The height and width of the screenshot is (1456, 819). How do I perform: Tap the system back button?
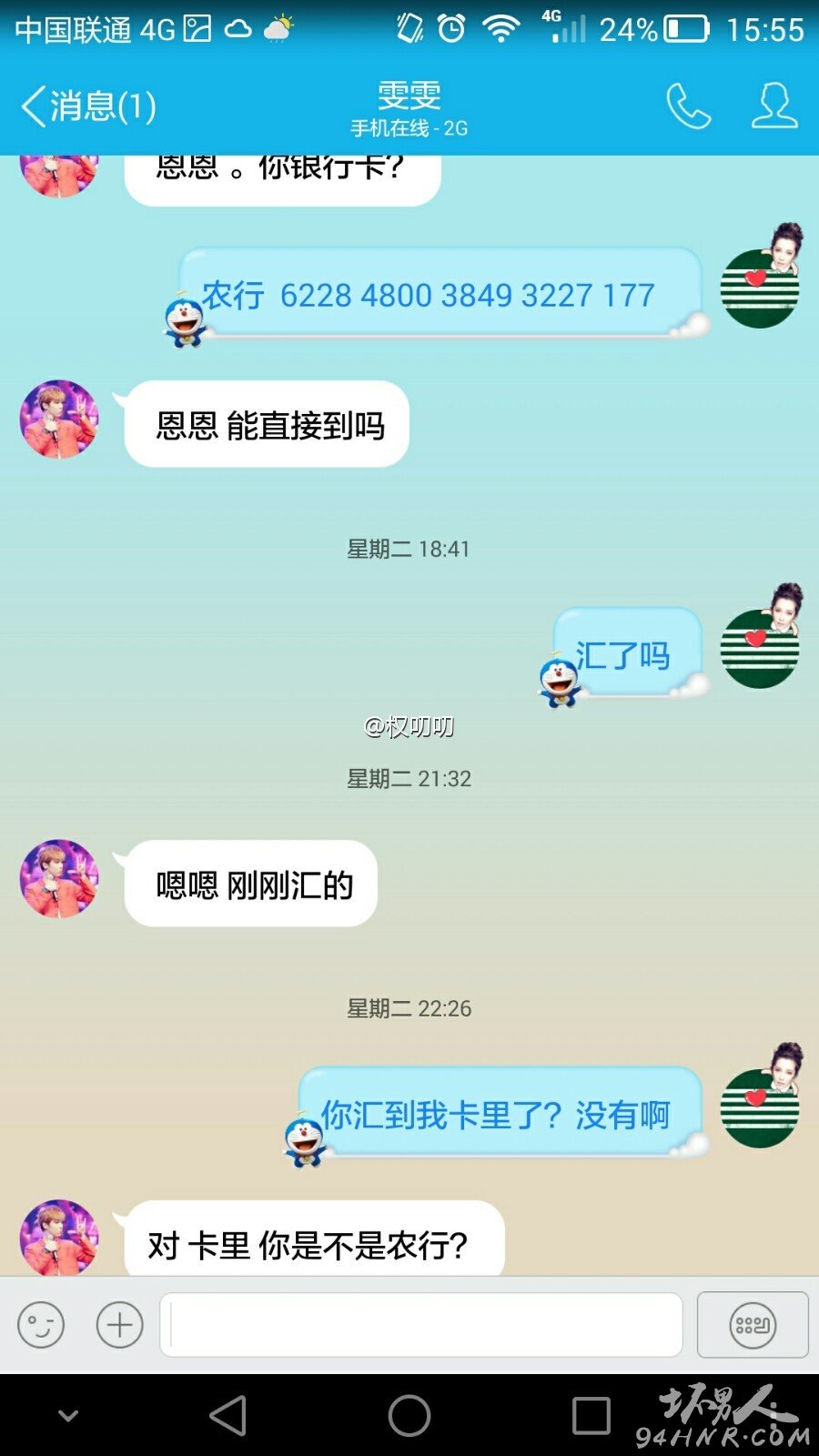[x=227, y=1415]
